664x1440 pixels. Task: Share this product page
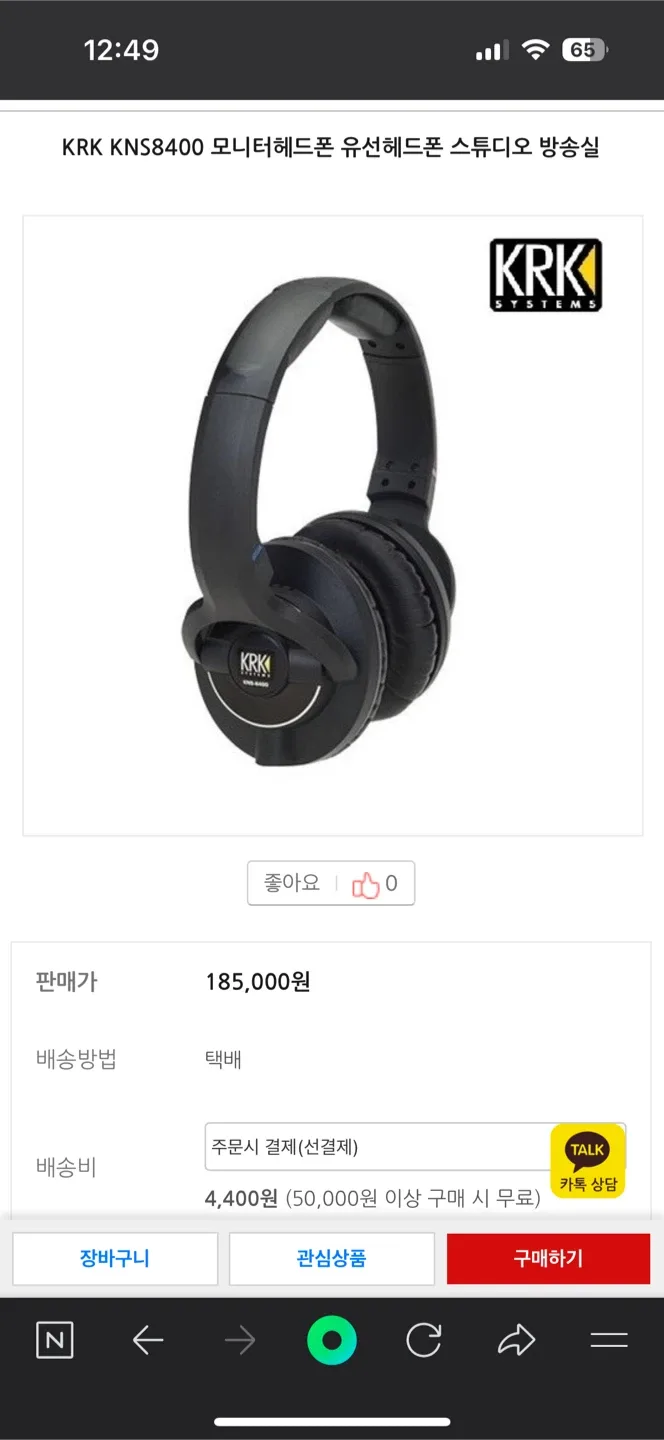click(516, 1341)
